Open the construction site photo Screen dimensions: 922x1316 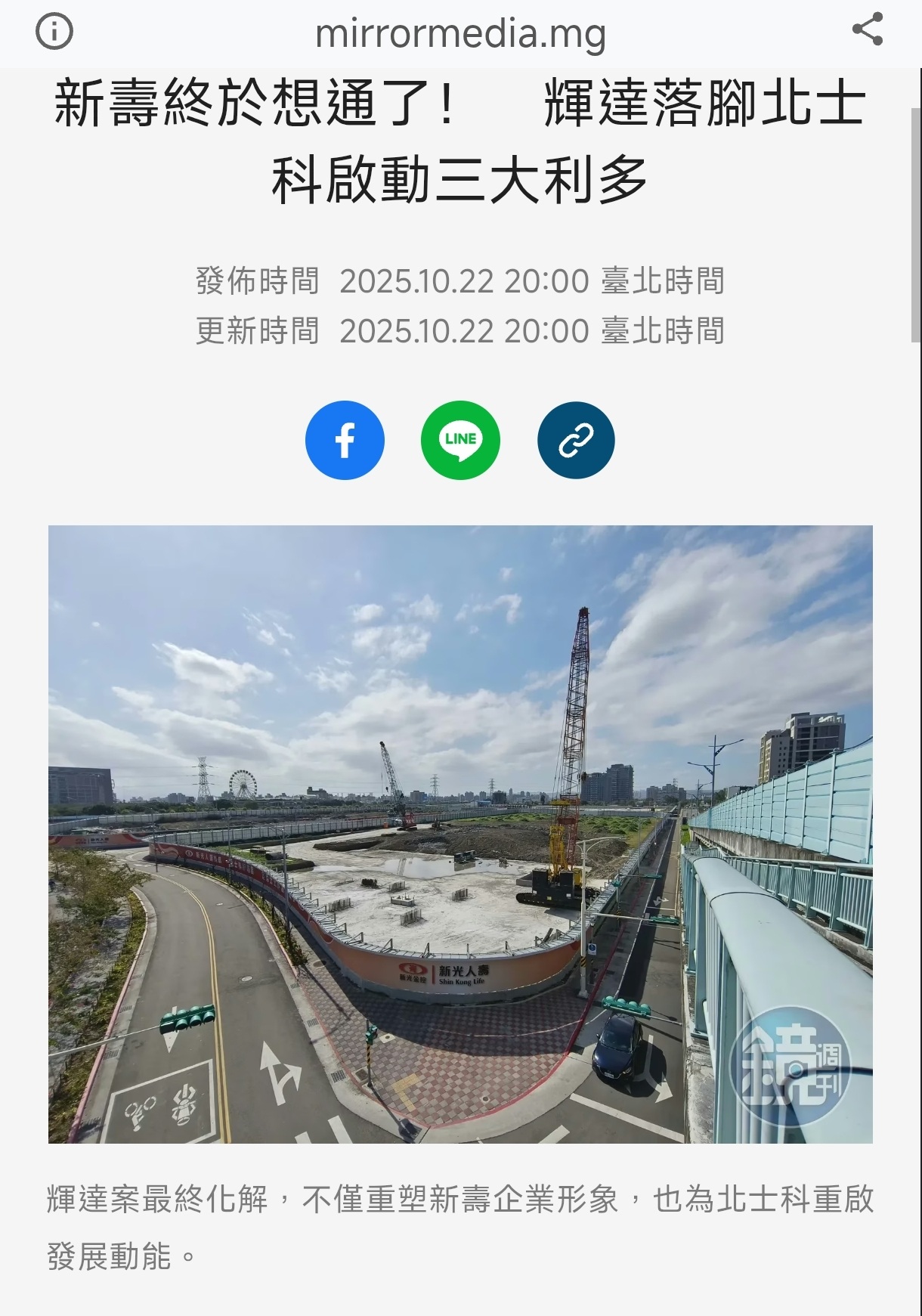pos(460,834)
